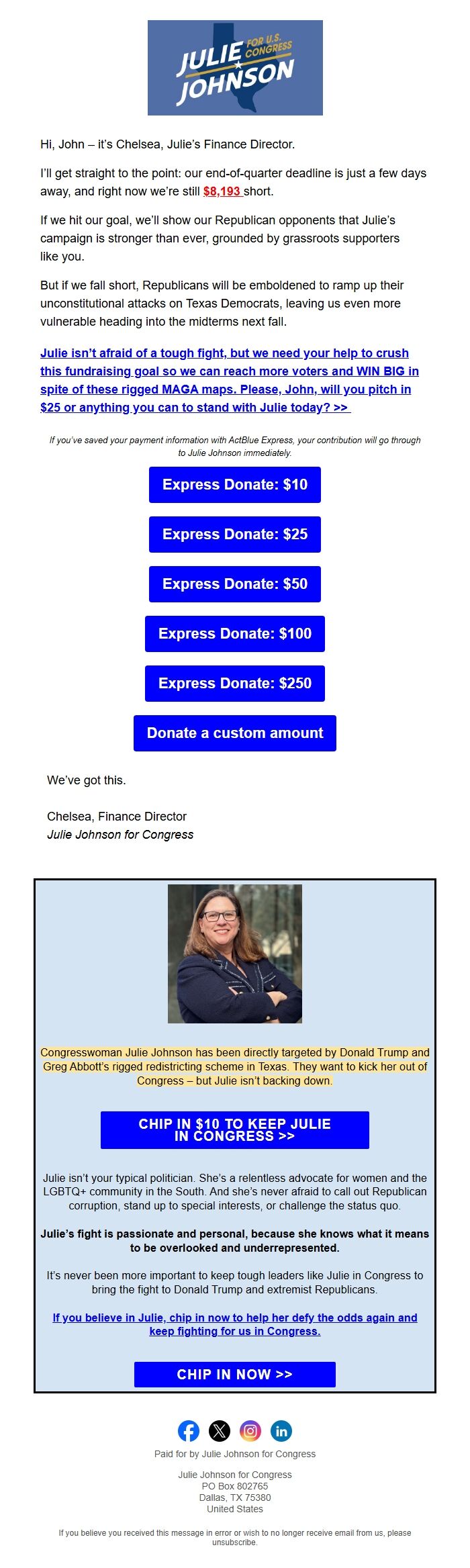Tap Chip in $10 to keep Julie in Congress
470x1568 pixels.
click(x=235, y=1129)
